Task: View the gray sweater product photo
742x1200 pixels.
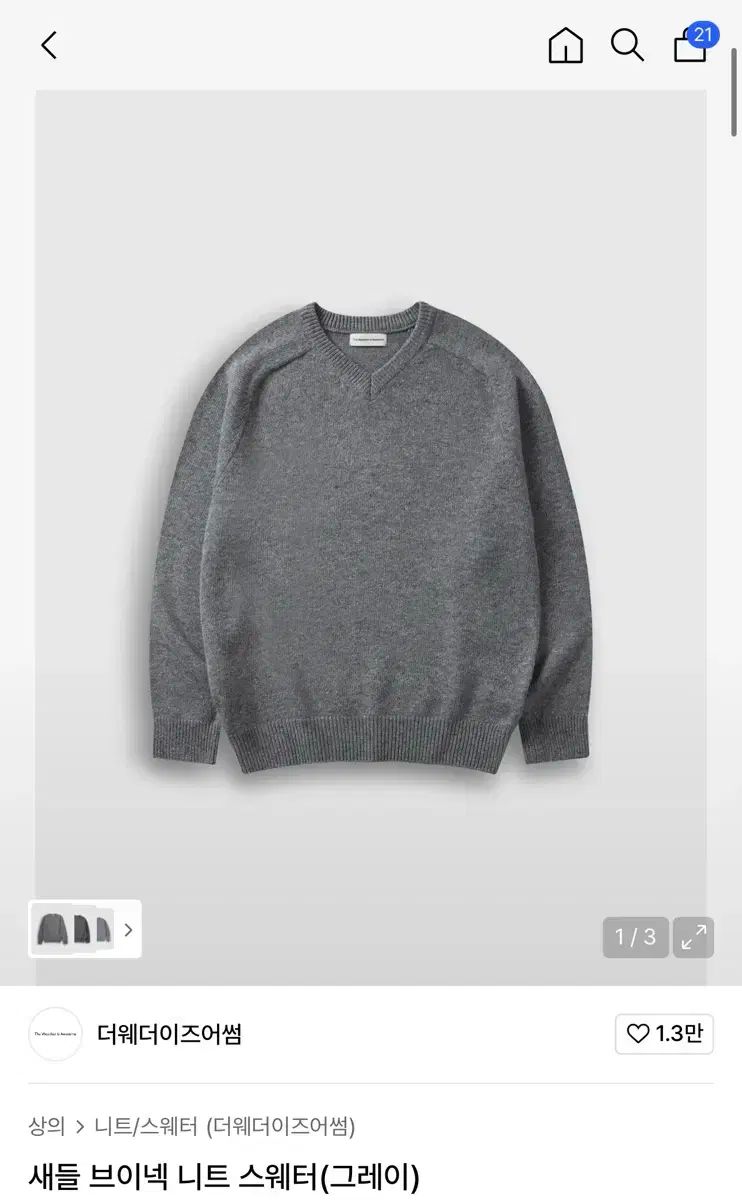Action: pyautogui.click(x=371, y=540)
